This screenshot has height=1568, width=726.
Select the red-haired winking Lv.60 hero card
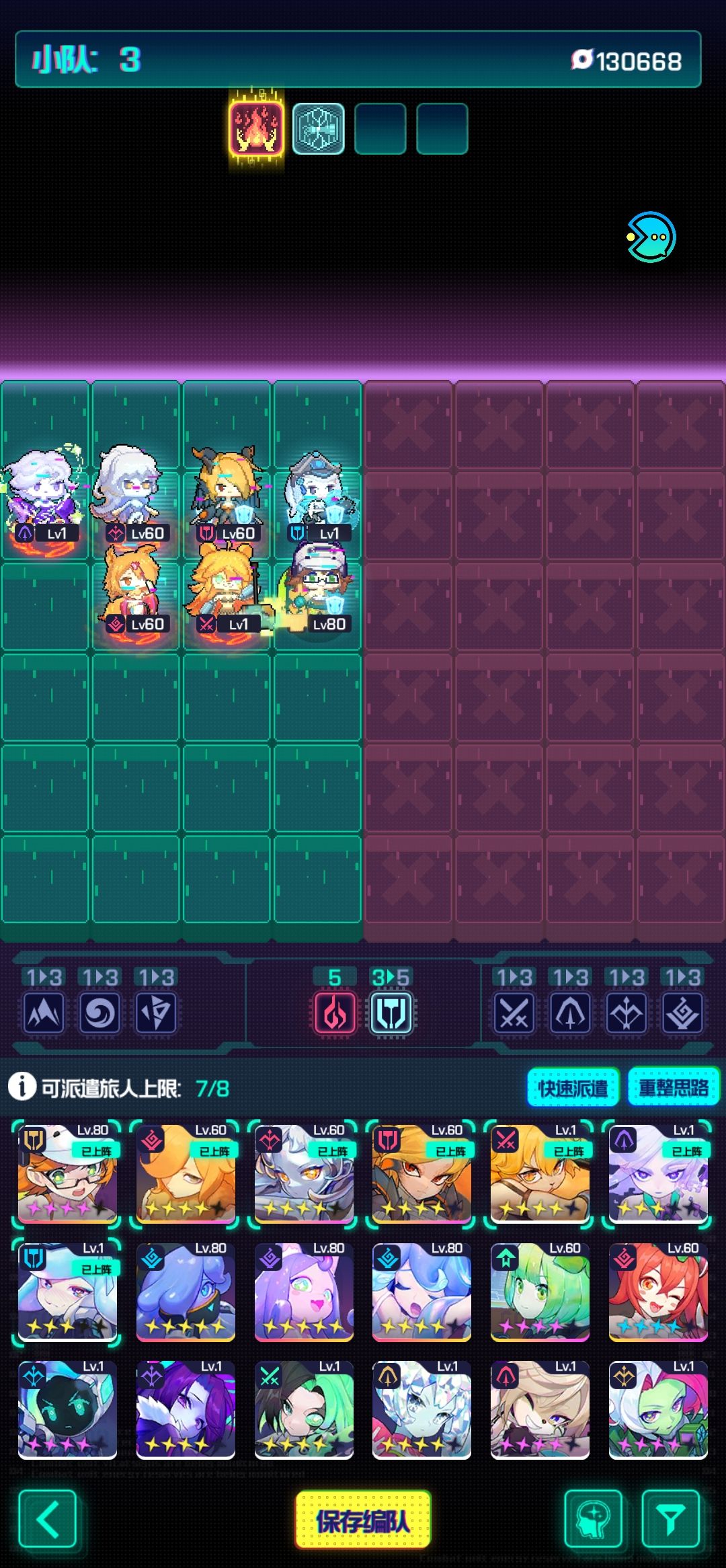click(x=658, y=1292)
